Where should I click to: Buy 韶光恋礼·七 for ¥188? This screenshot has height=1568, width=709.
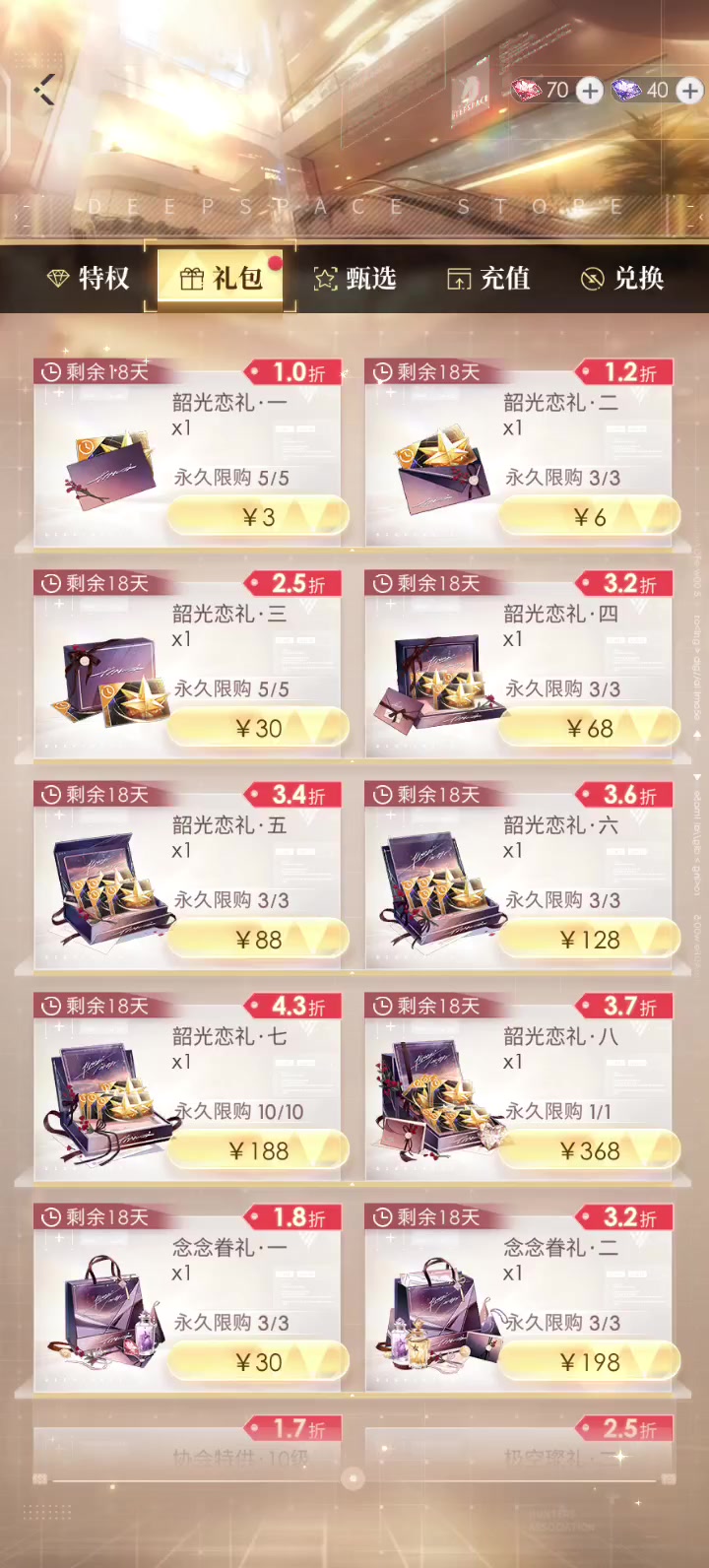coord(258,1151)
